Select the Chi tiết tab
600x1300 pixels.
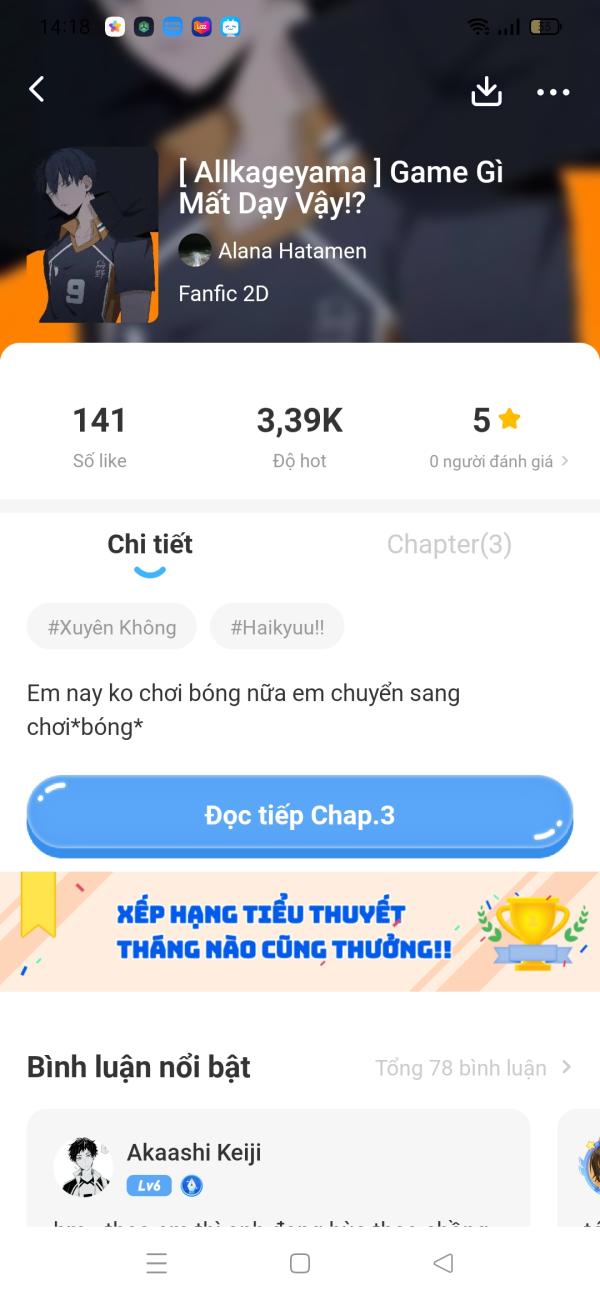click(150, 544)
